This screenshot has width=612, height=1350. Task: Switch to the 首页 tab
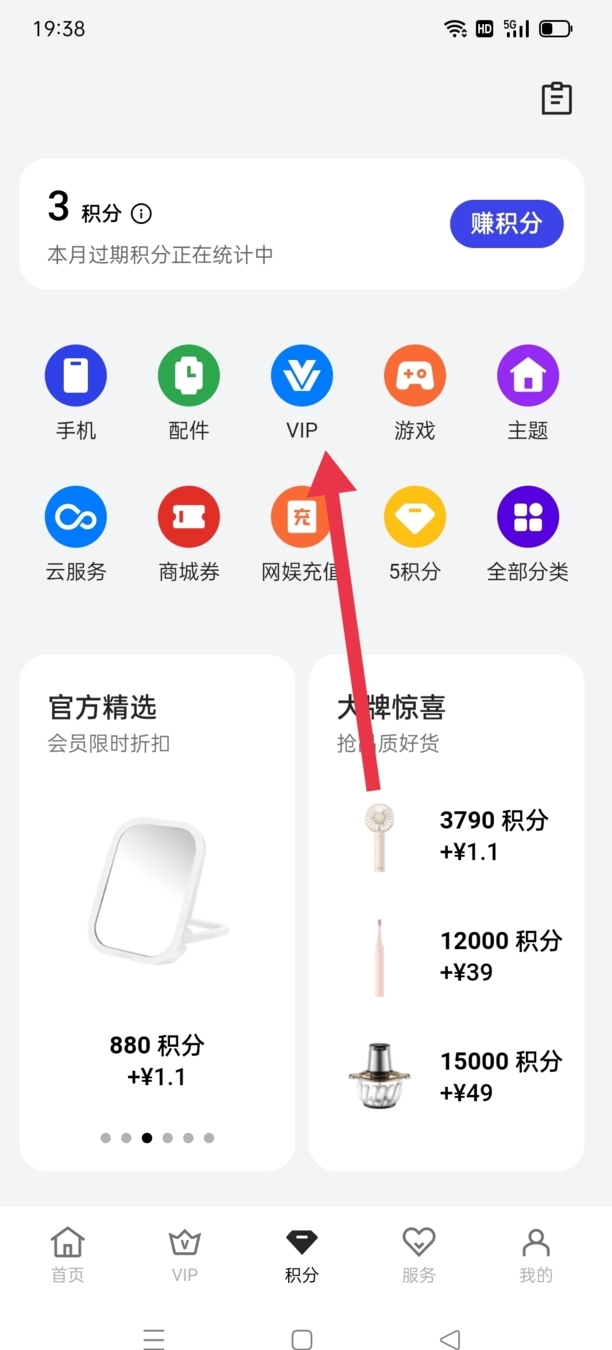[x=68, y=1254]
